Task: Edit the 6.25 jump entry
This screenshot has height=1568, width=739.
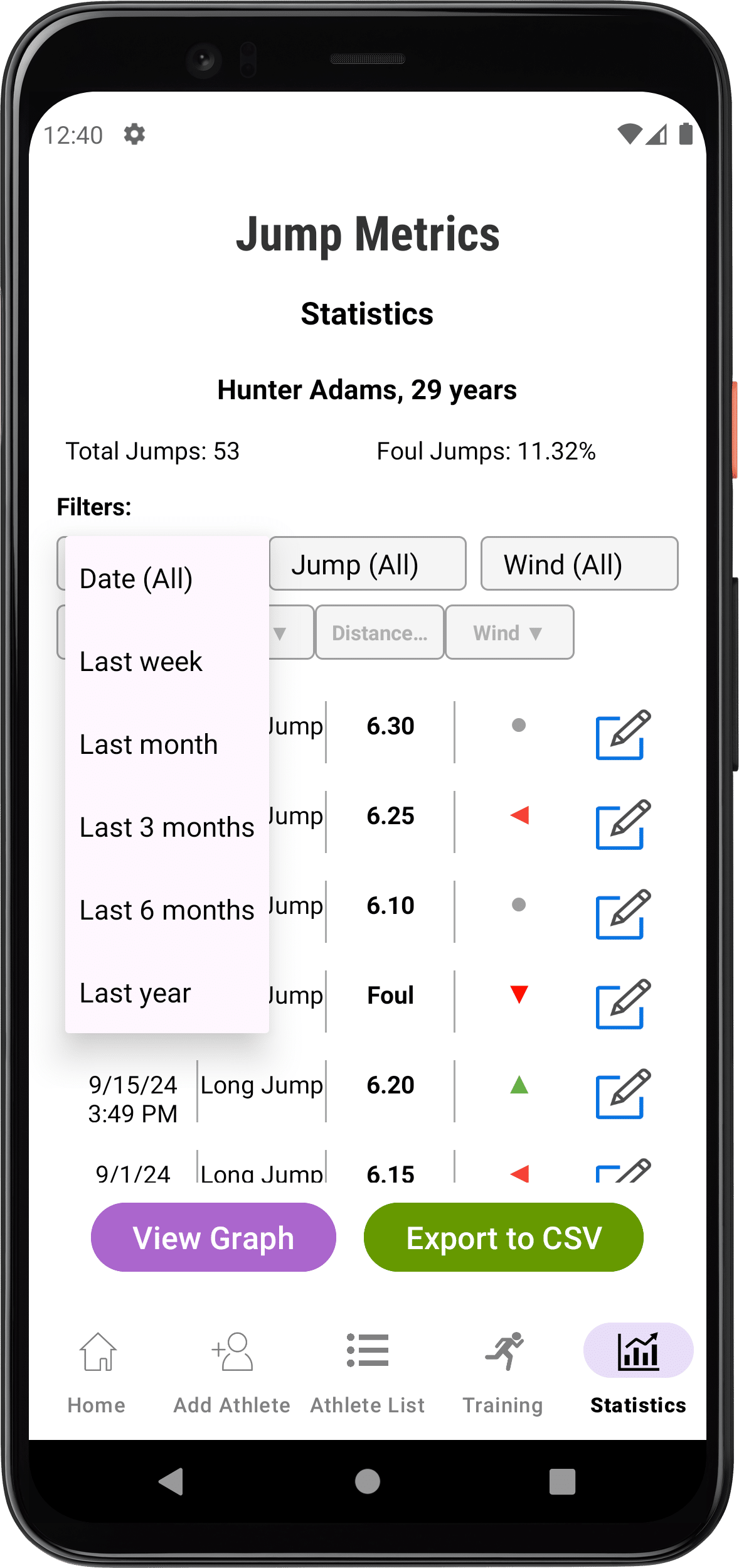Action: point(622,824)
